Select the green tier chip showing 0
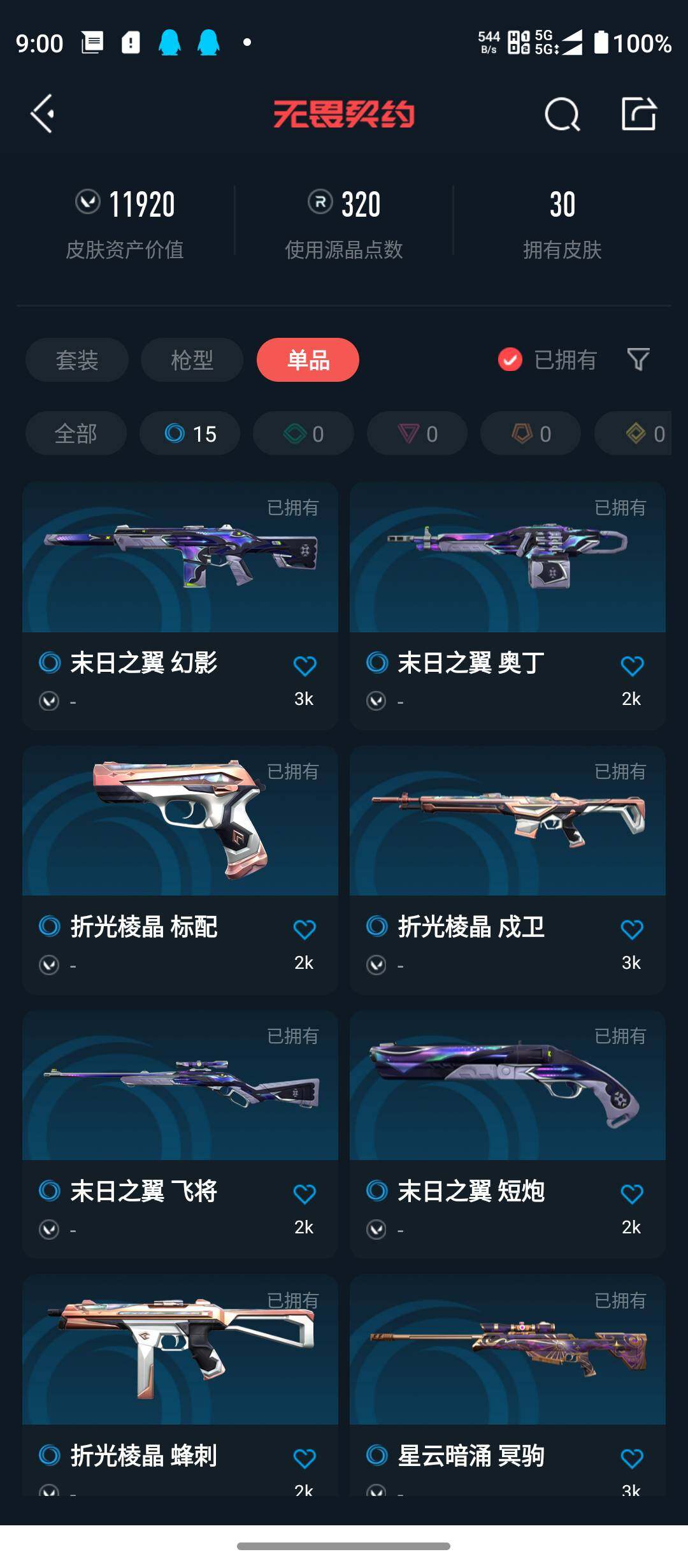 click(303, 433)
